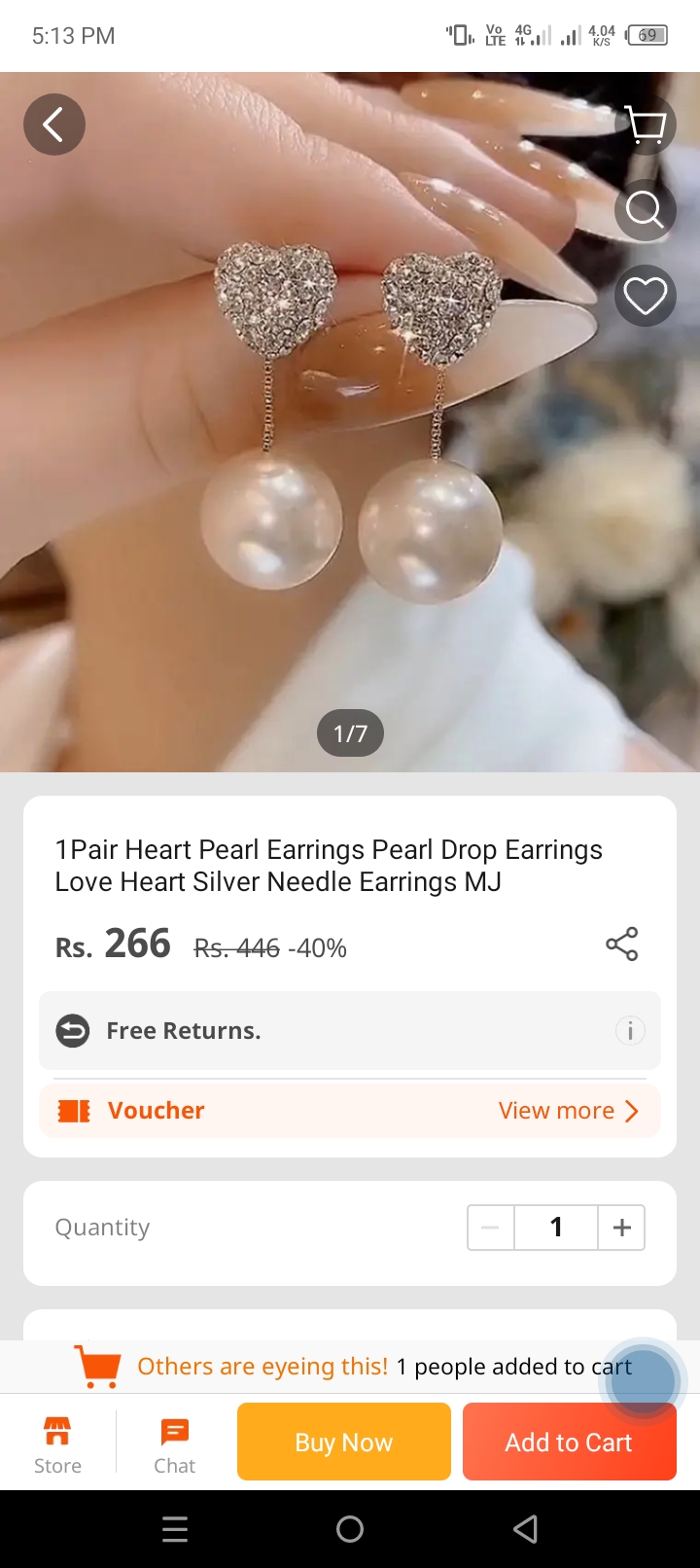Add to Cart button
The height and width of the screenshot is (1568, 700).
tap(569, 1442)
